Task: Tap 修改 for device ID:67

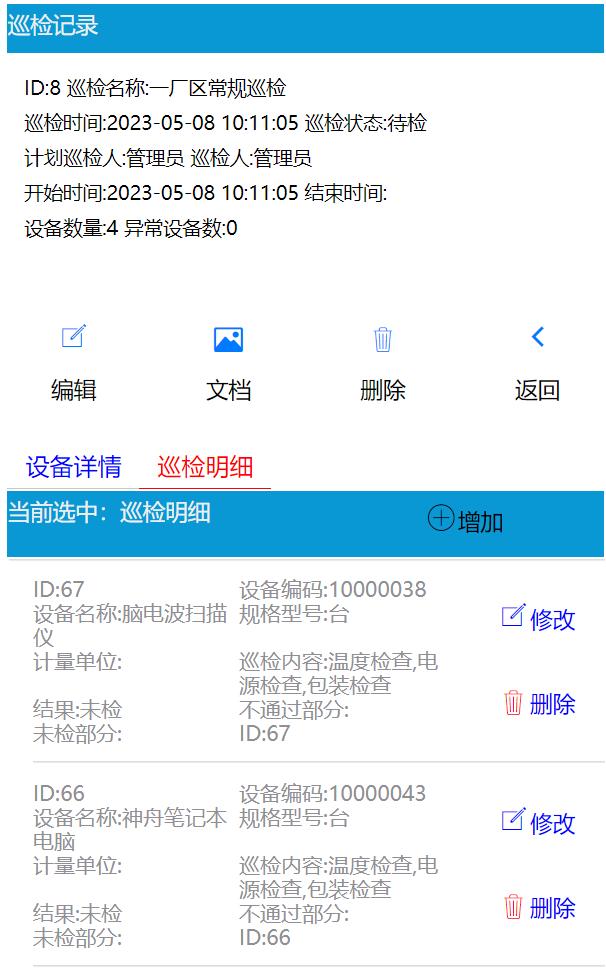Action: (x=539, y=619)
